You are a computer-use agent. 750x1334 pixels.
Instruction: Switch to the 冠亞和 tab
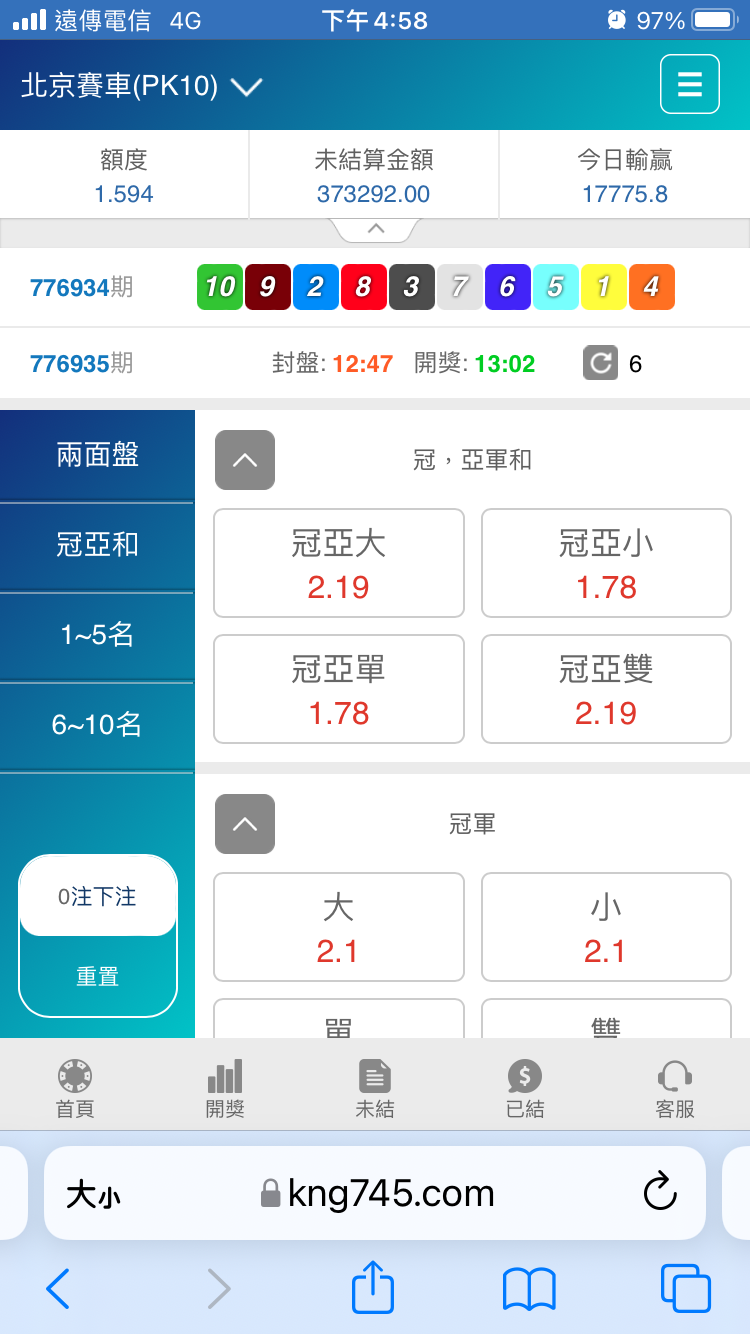[x=97, y=546]
